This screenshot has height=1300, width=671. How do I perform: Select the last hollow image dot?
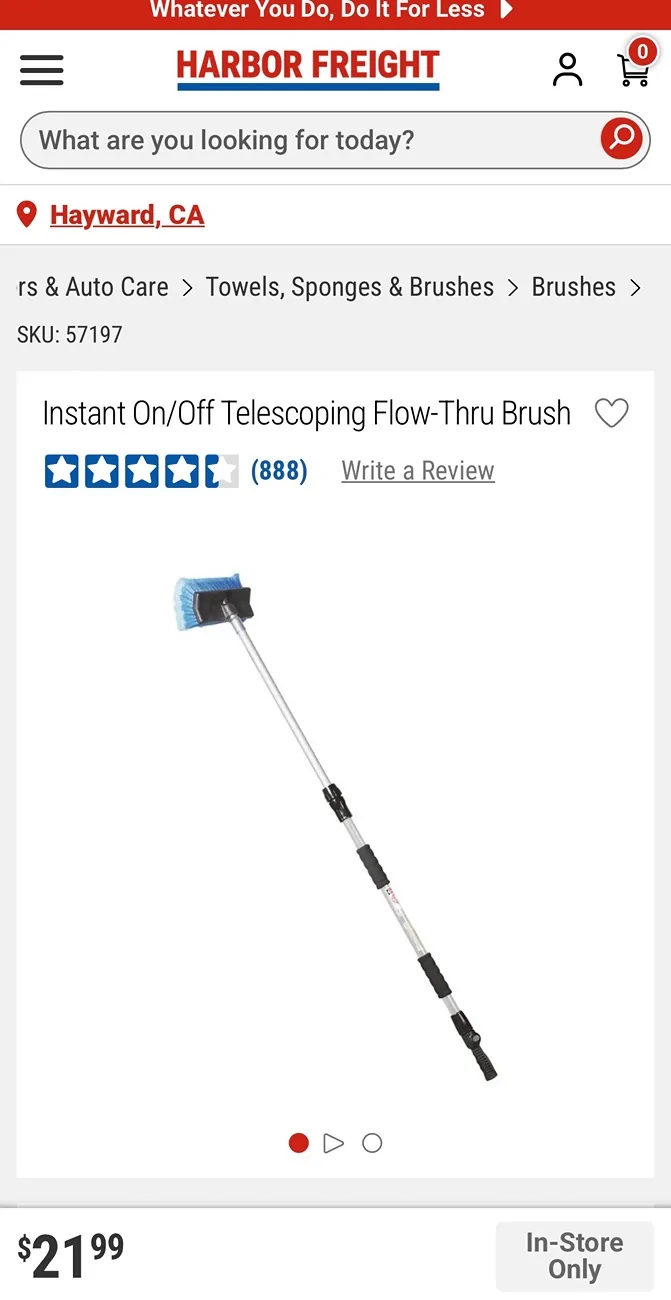(x=372, y=1143)
